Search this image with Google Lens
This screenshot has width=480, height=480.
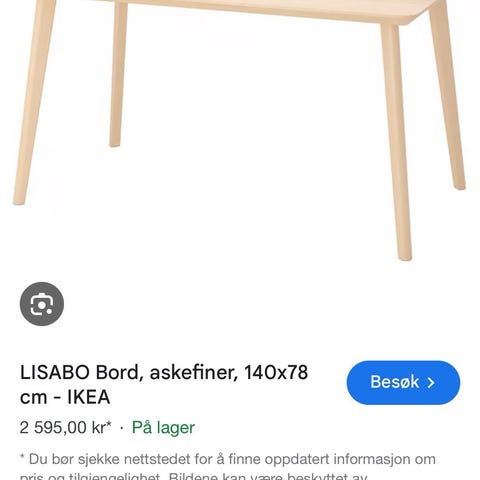point(42,304)
